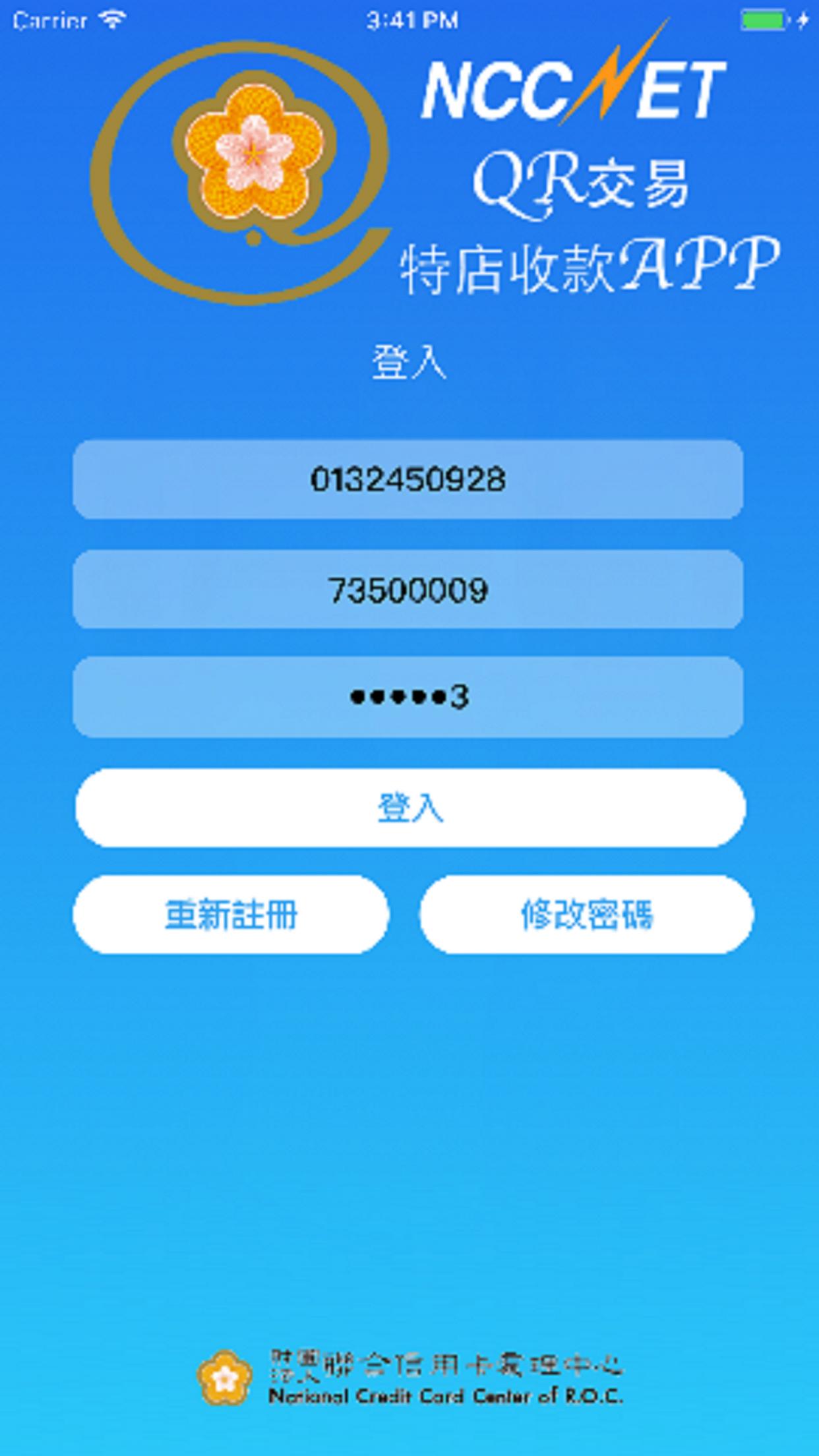The width and height of the screenshot is (819, 1456).
Task: Tap the white 登入 login button
Action: tap(410, 808)
